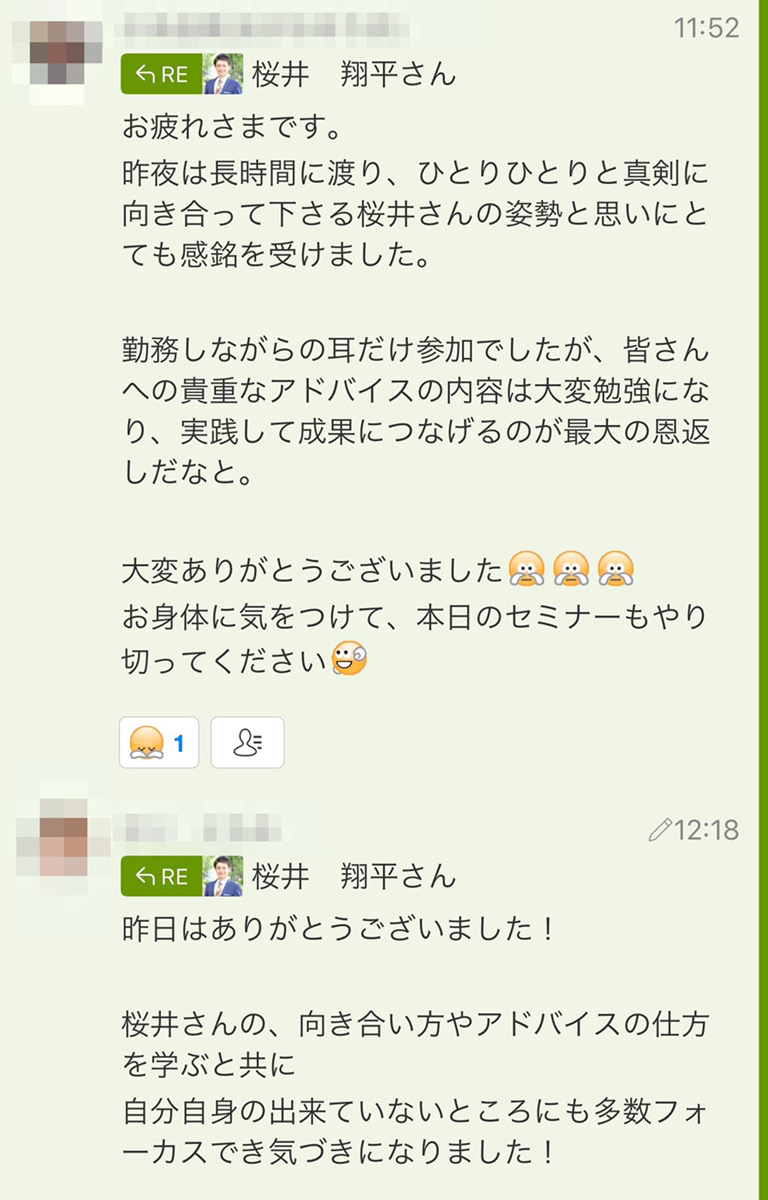View the list of users who reacted

pyautogui.click(x=247, y=743)
